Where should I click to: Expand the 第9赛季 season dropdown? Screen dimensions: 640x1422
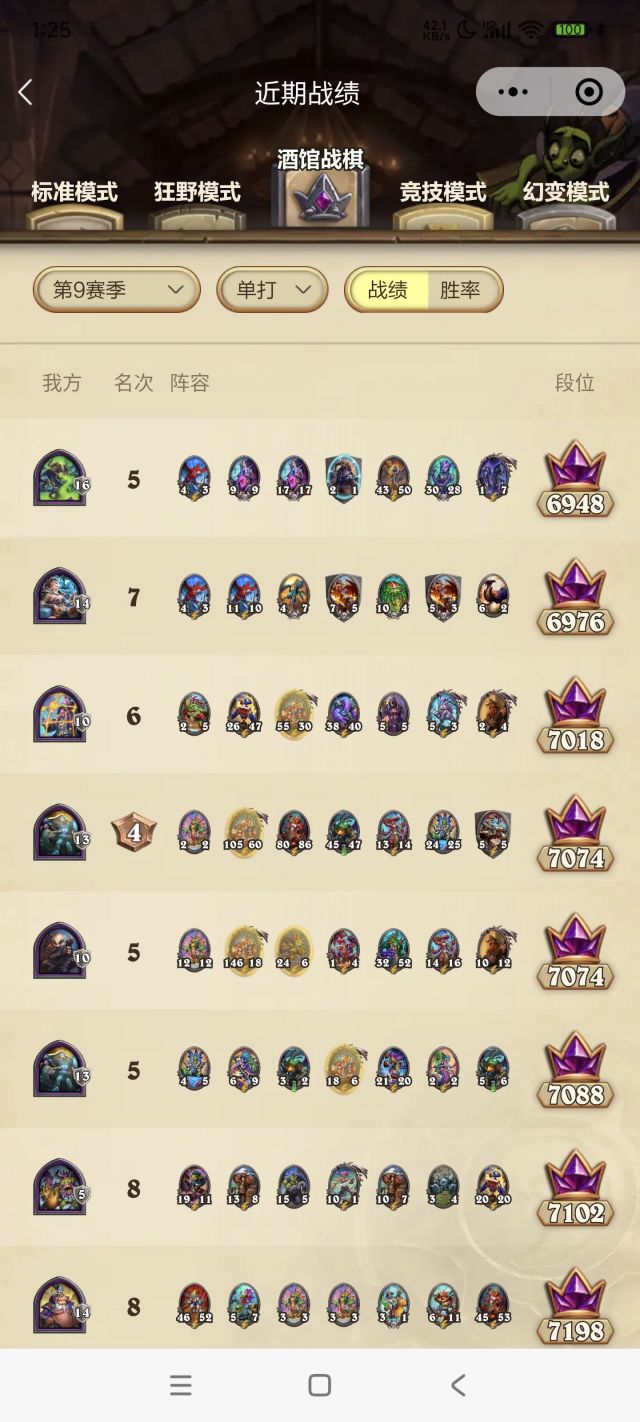point(117,290)
